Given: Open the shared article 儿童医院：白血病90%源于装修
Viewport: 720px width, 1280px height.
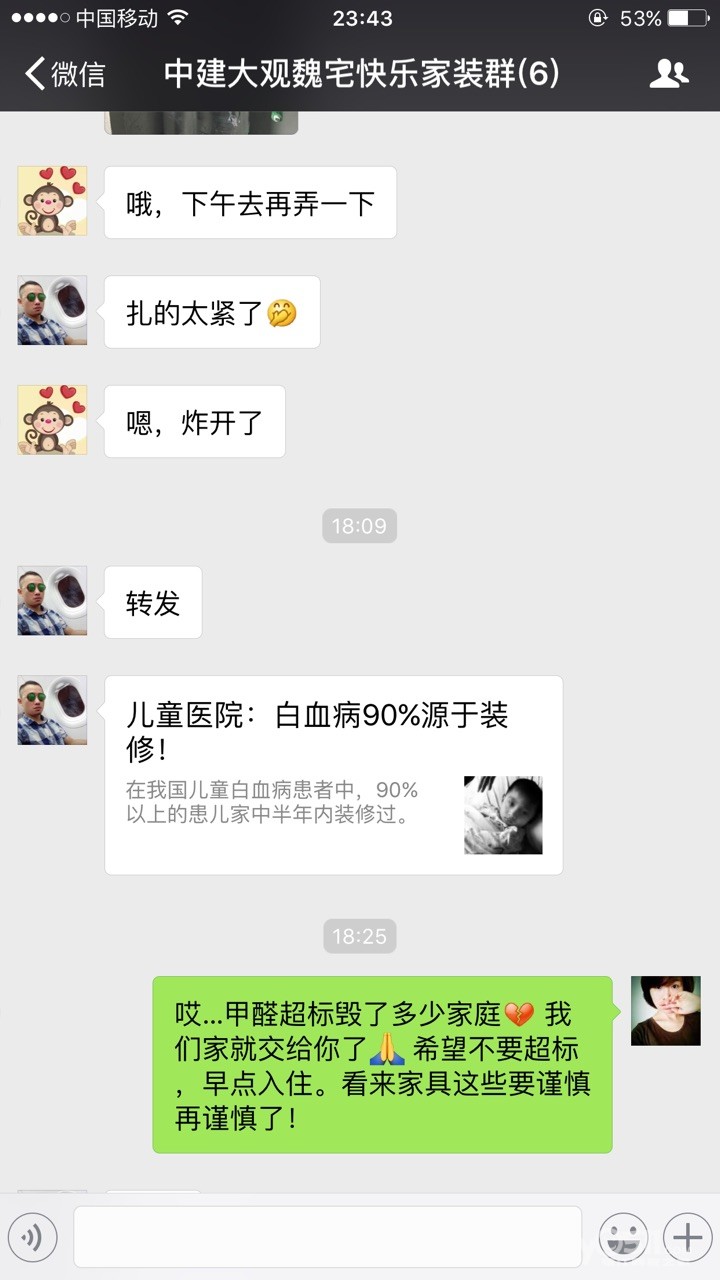Looking at the screenshot, I should tap(333, 775).
